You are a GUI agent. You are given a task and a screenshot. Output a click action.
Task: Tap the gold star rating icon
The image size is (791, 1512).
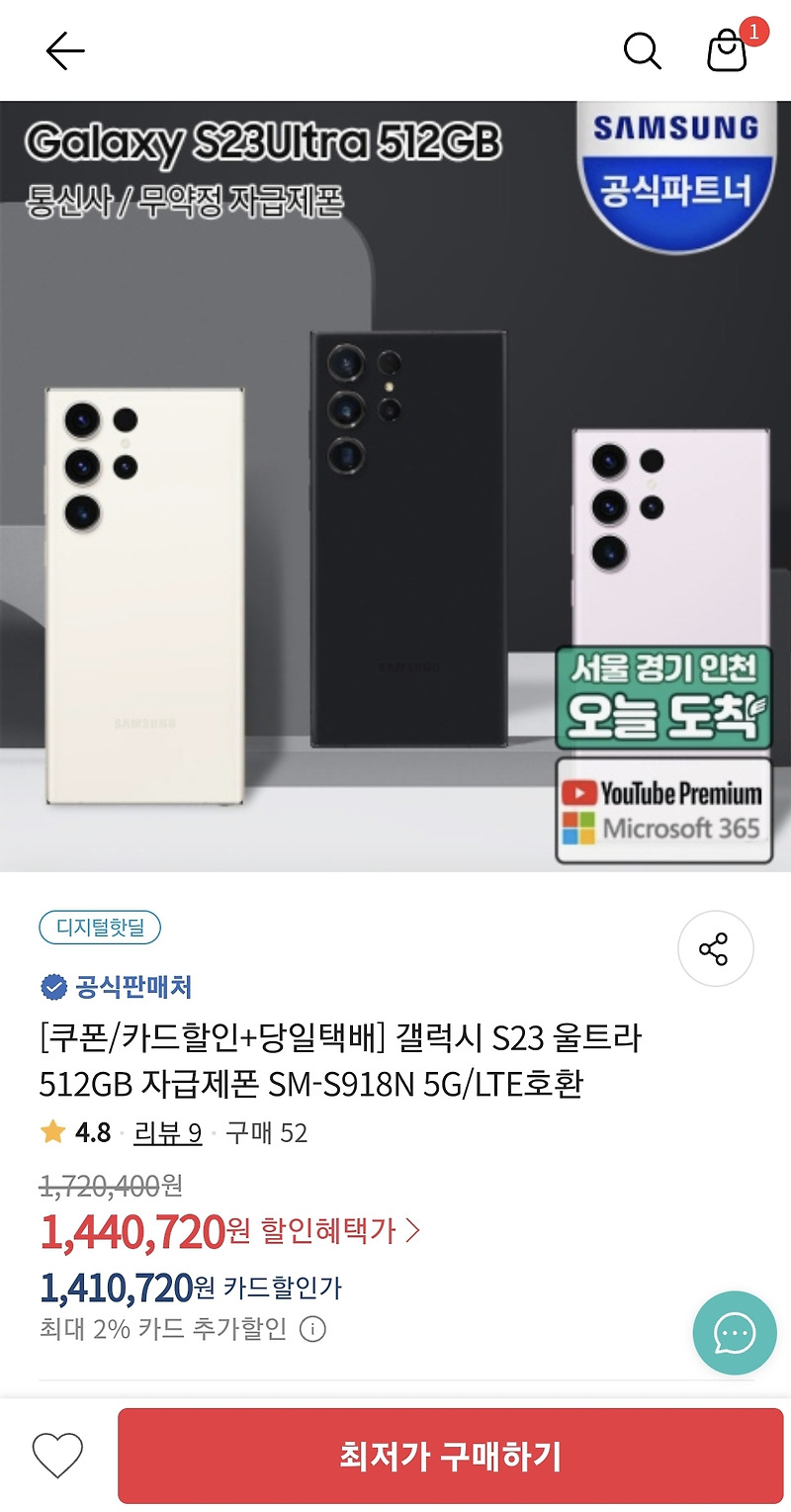click(x=50, y=1133)
